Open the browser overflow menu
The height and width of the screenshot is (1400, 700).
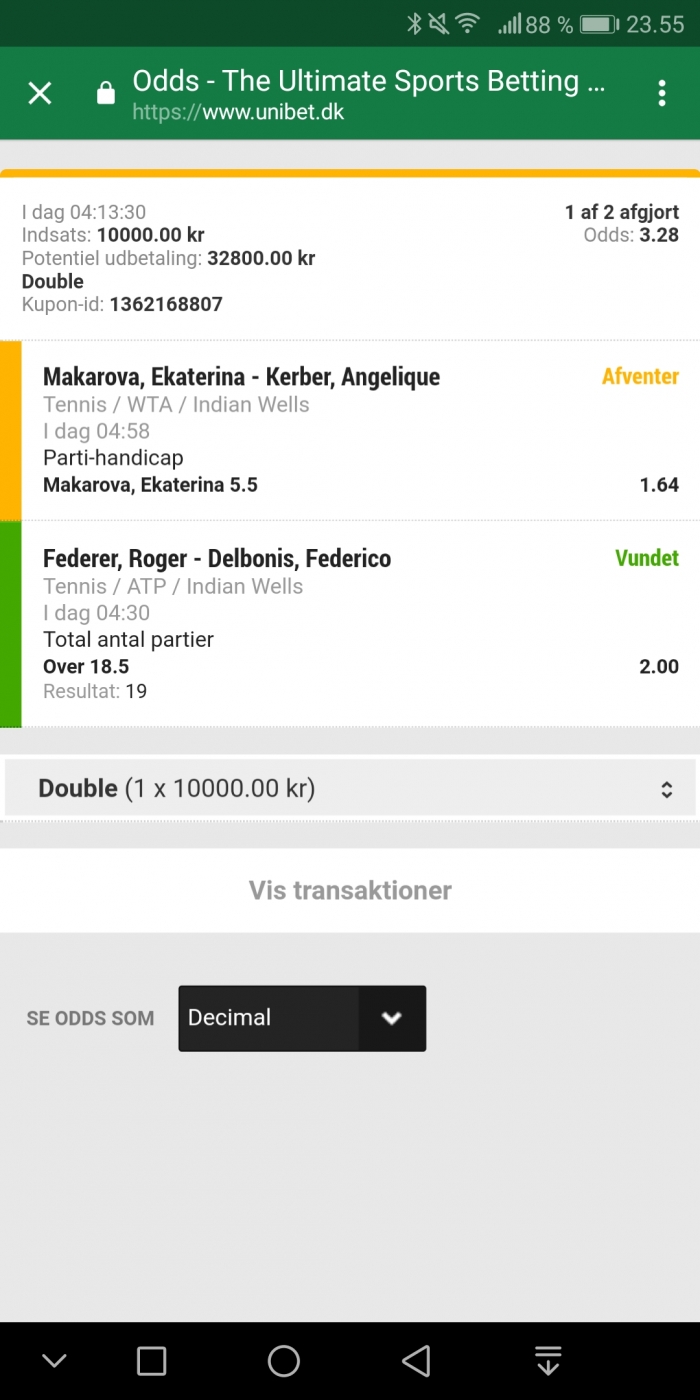(661, 94)
